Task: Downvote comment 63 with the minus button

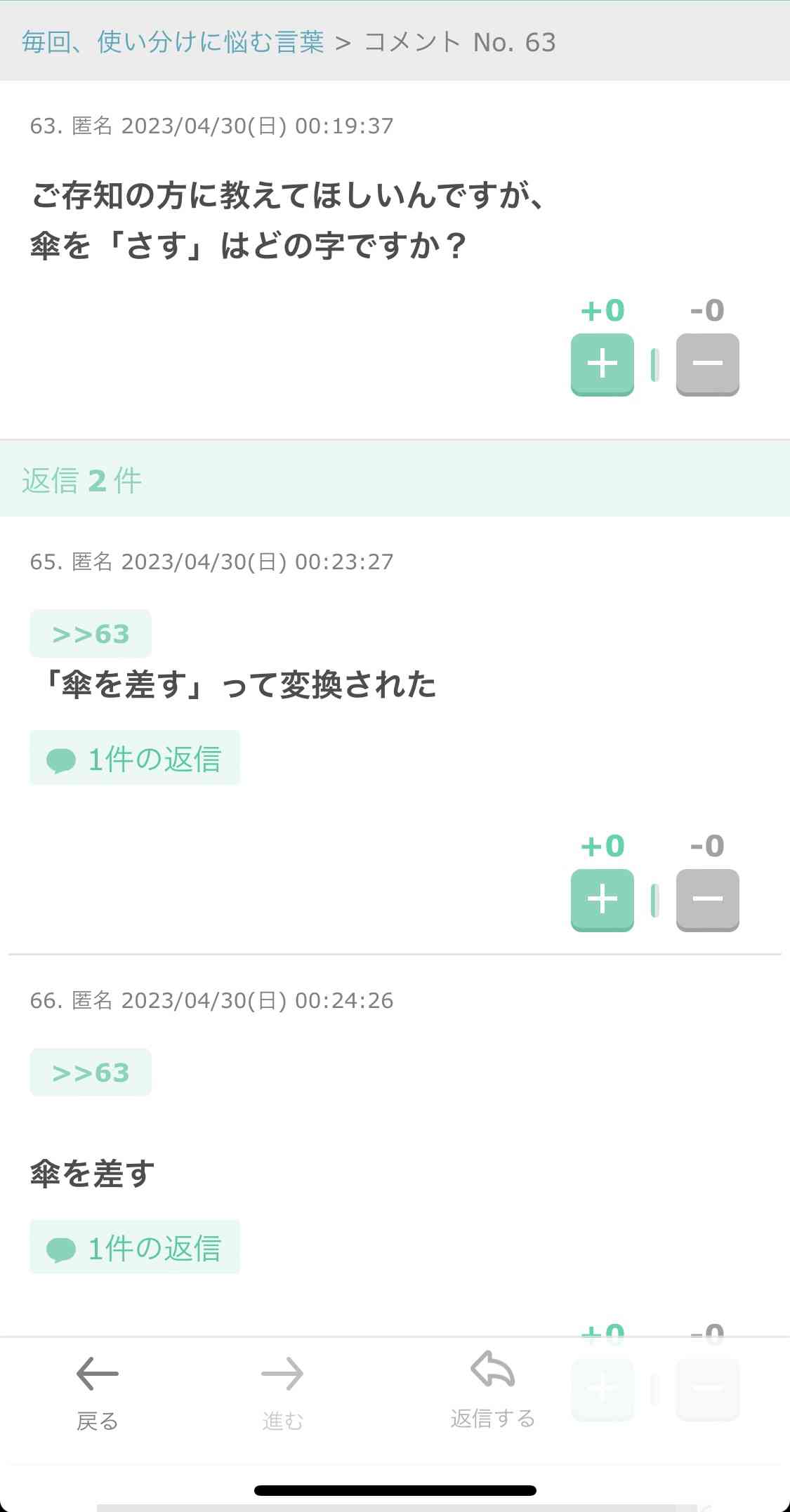Action: [707, 364]
